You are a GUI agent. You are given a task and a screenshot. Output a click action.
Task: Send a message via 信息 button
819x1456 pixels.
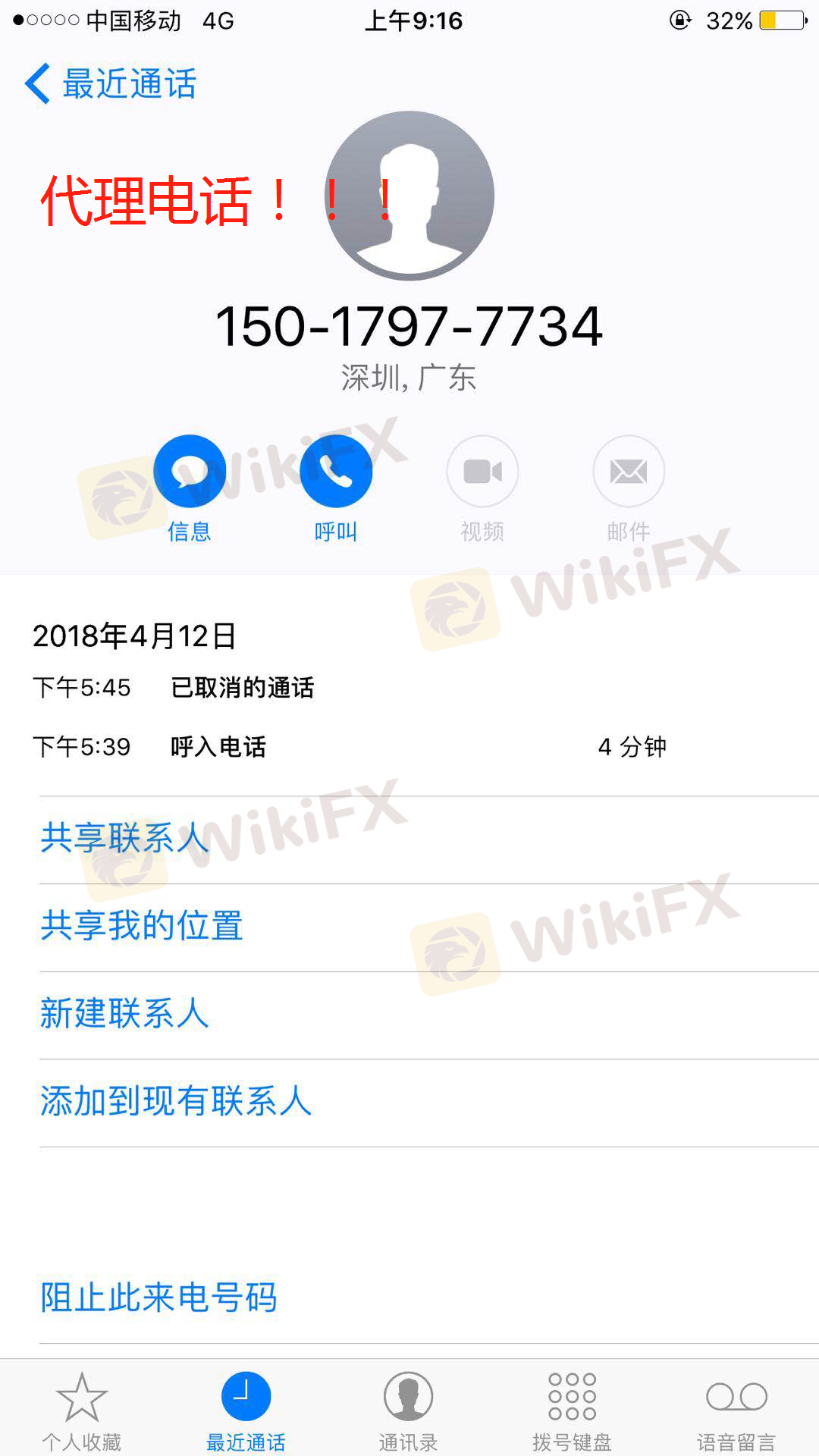click(189, 472)
